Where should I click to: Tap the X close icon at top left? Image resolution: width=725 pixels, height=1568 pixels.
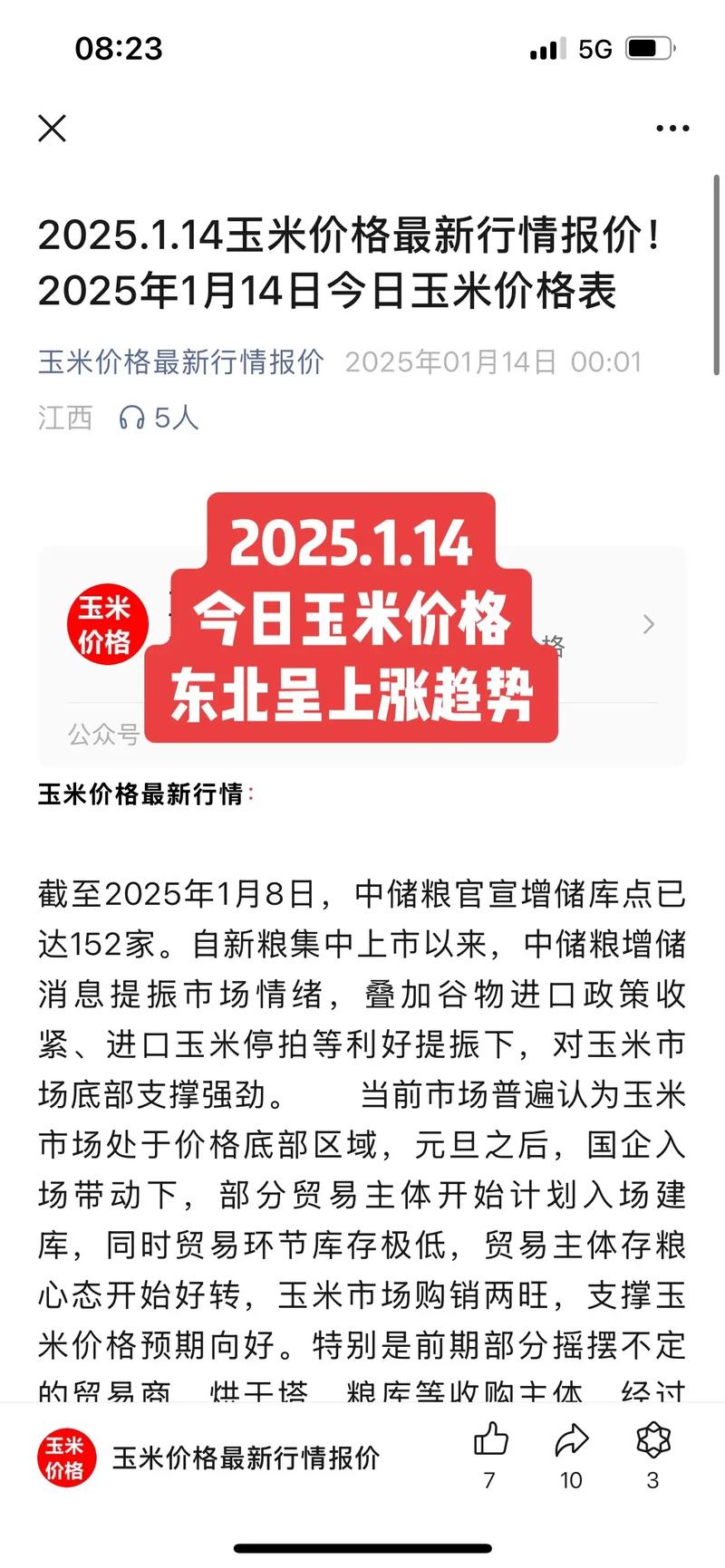(53, 128)
